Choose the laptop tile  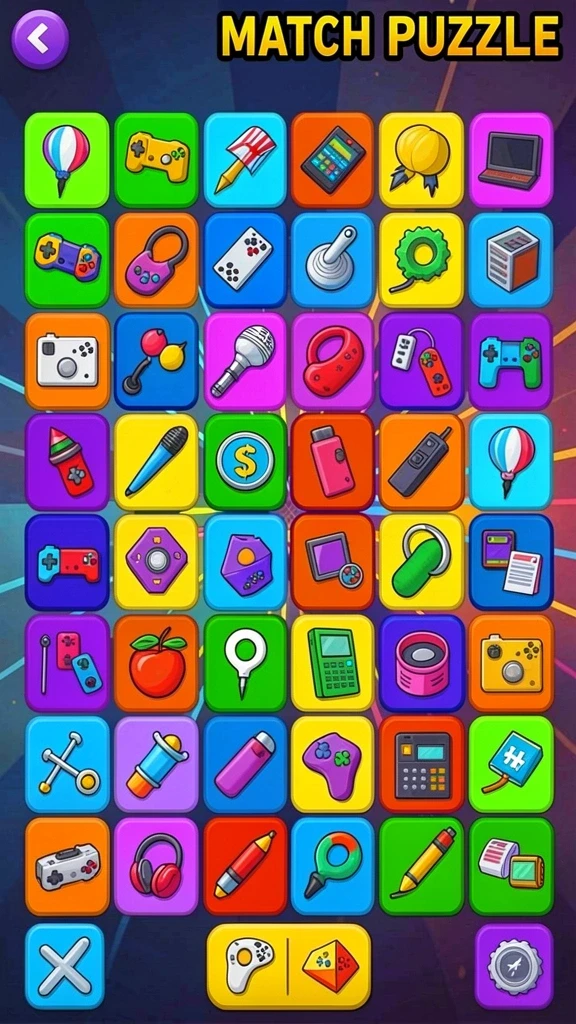tap(511, 160)
